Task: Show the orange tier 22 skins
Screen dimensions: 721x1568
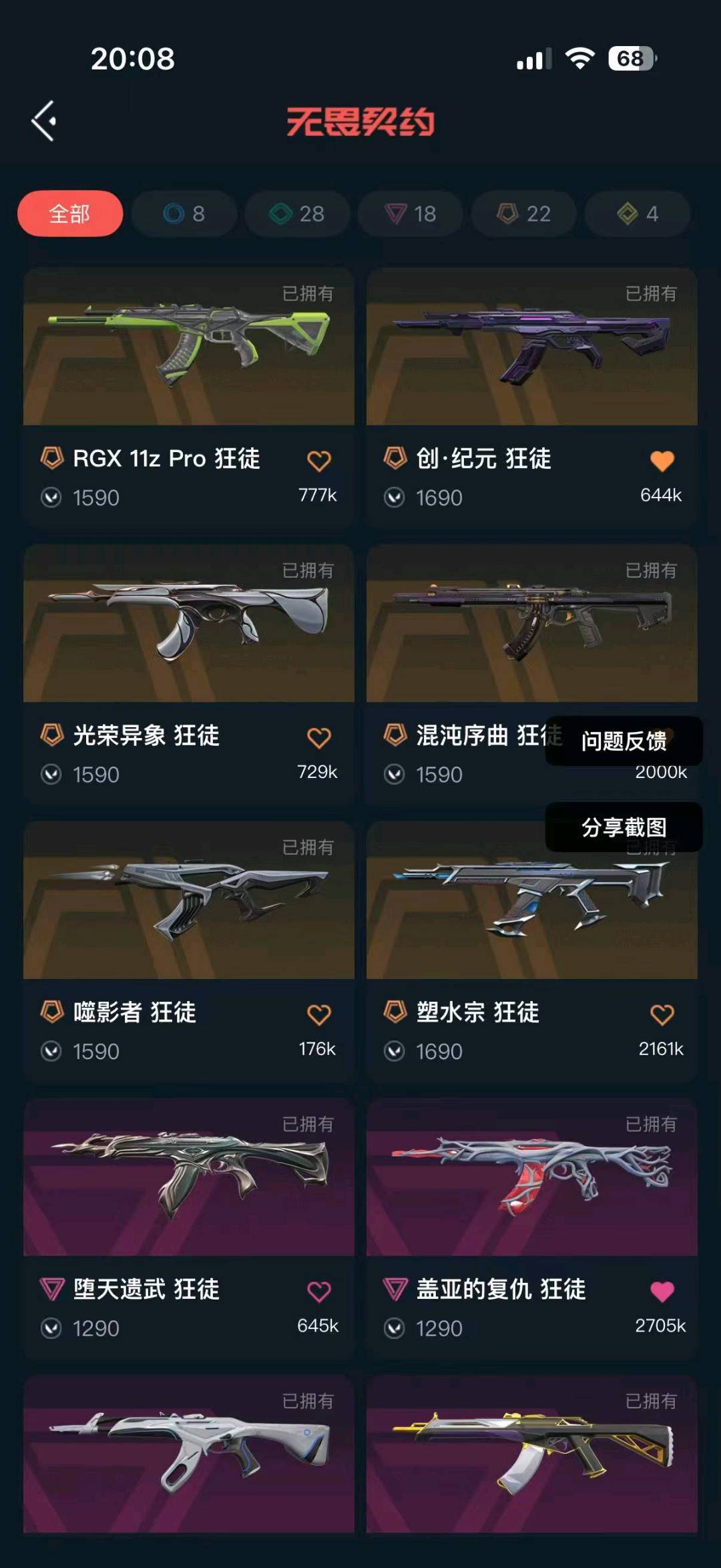Action: click(524, 214)
